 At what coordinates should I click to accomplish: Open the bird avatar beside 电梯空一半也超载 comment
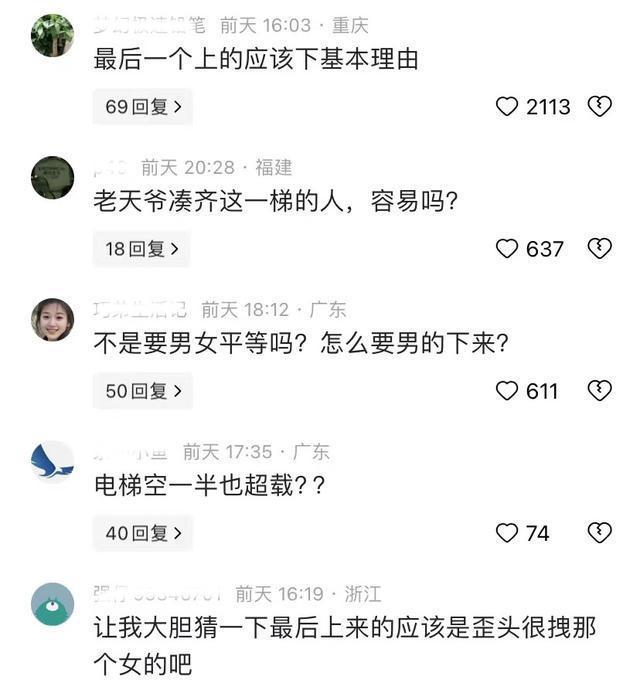tap(52, 462)
